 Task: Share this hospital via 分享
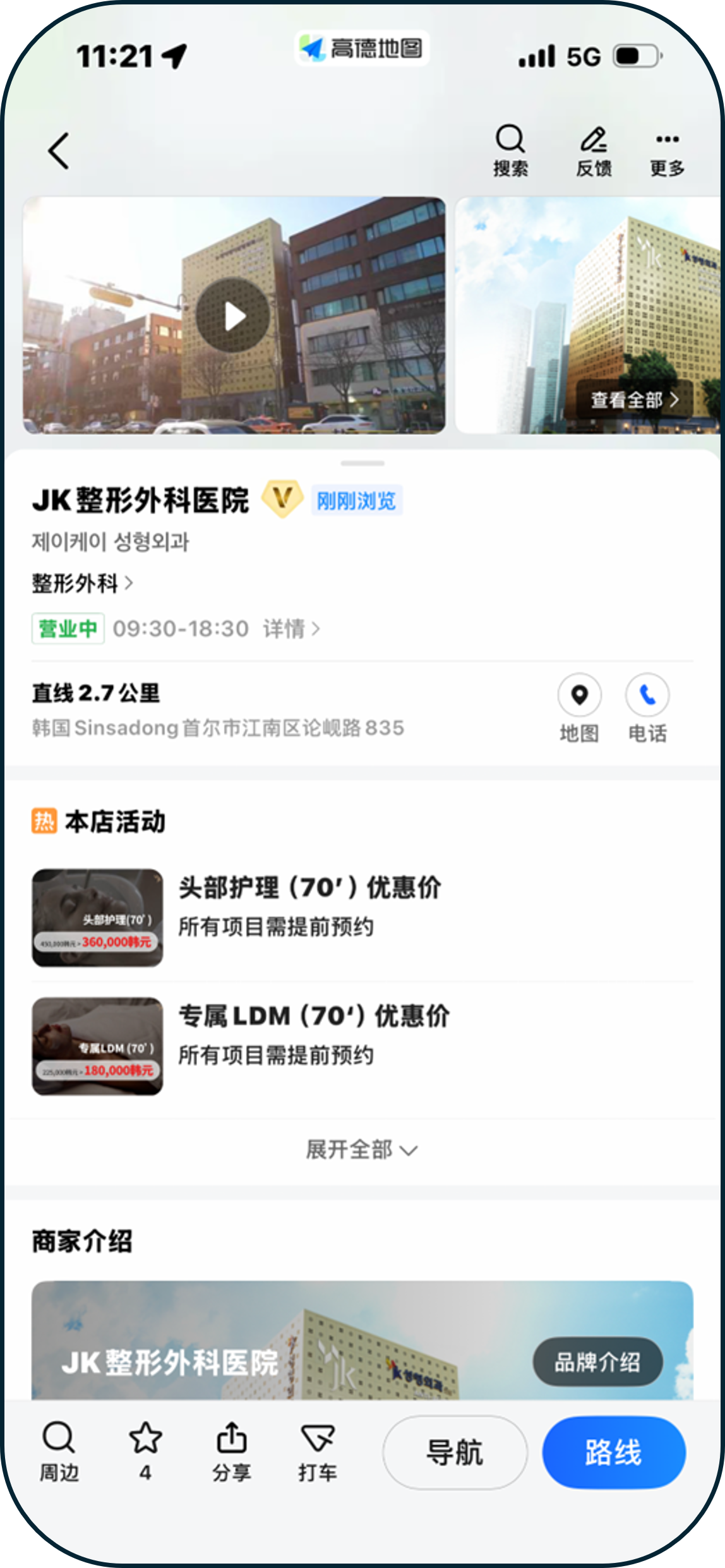click(x=232, y=1452)
